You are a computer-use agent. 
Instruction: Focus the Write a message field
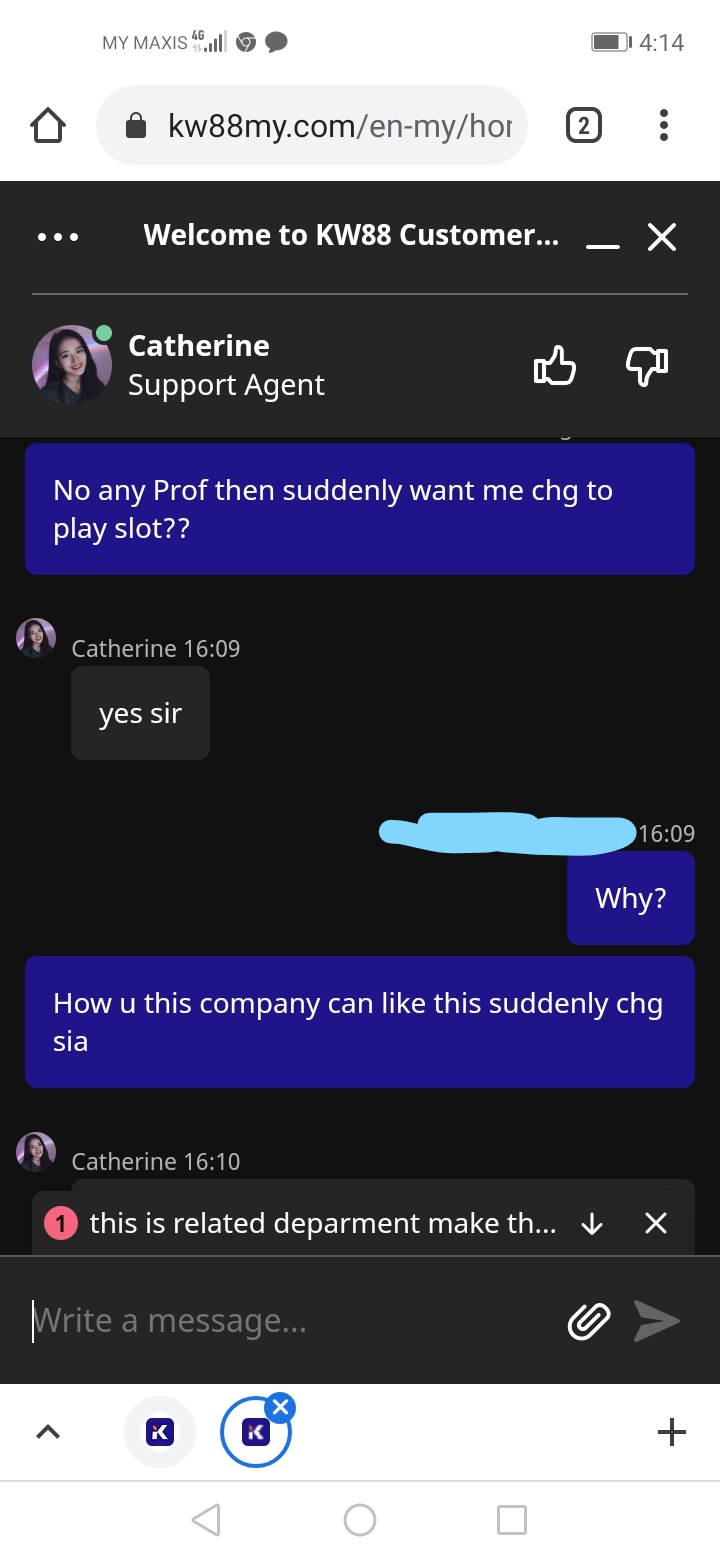coord(290,1321)
